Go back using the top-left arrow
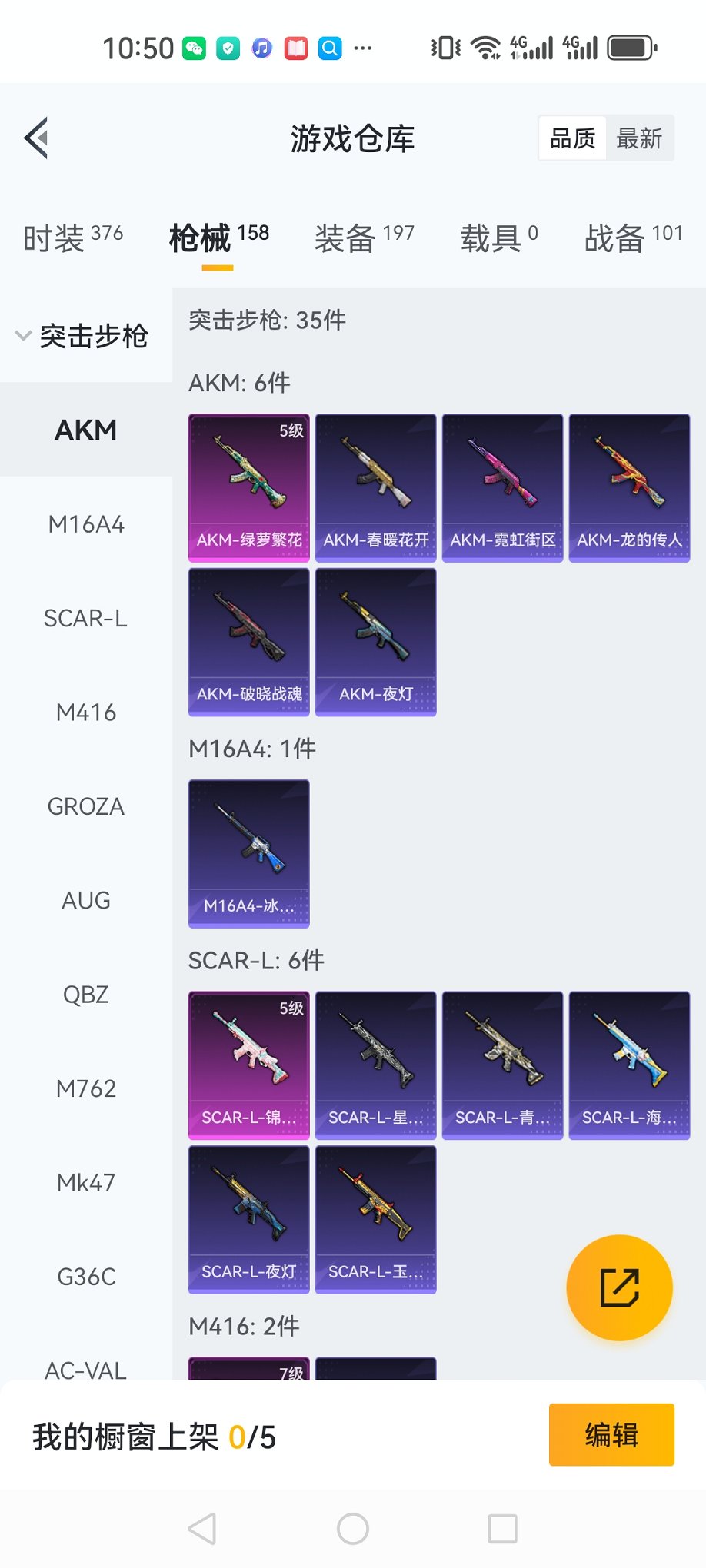 pyautogui.click(x=37, y=138)
